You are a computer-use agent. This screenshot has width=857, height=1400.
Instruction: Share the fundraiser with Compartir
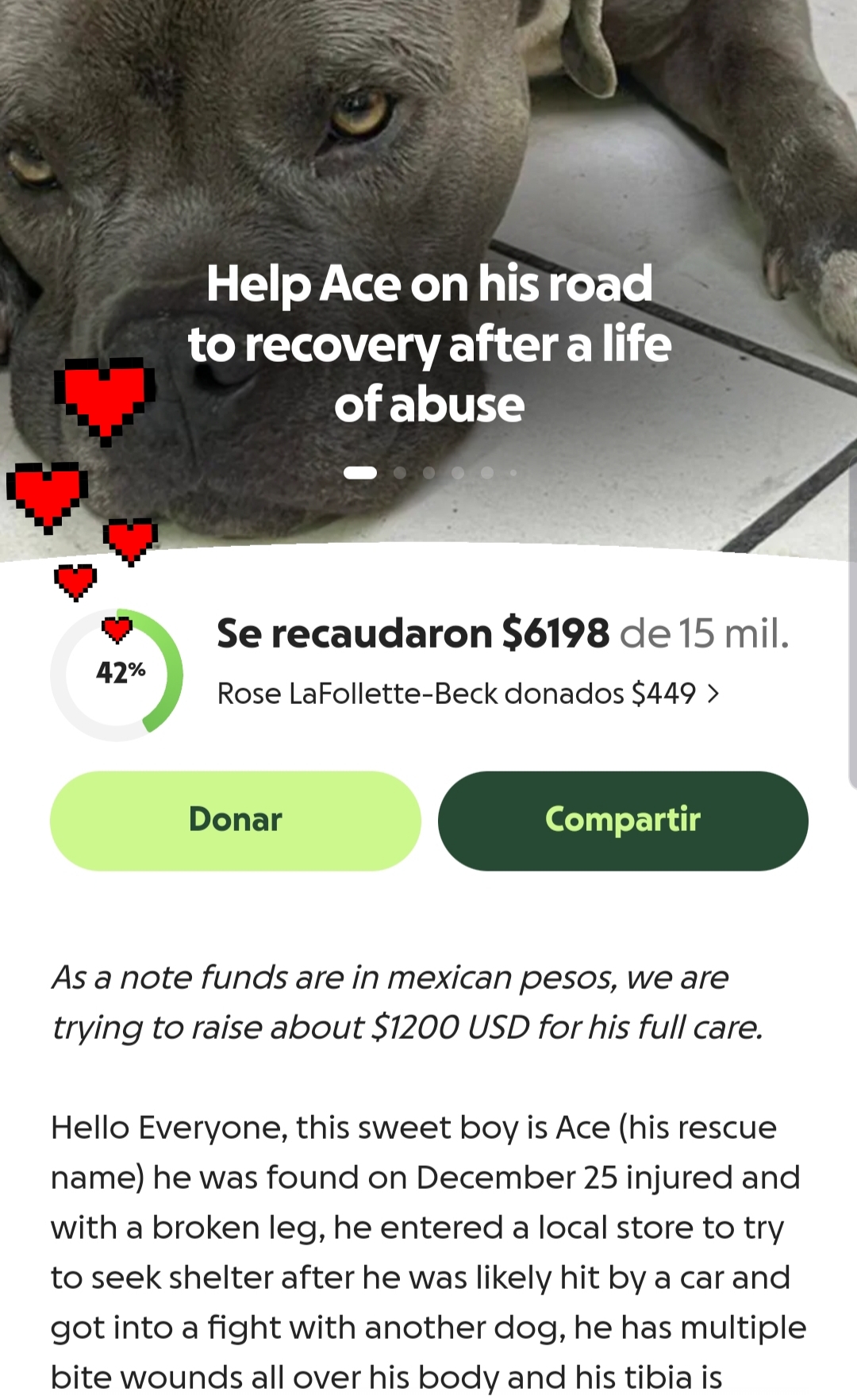623,821
